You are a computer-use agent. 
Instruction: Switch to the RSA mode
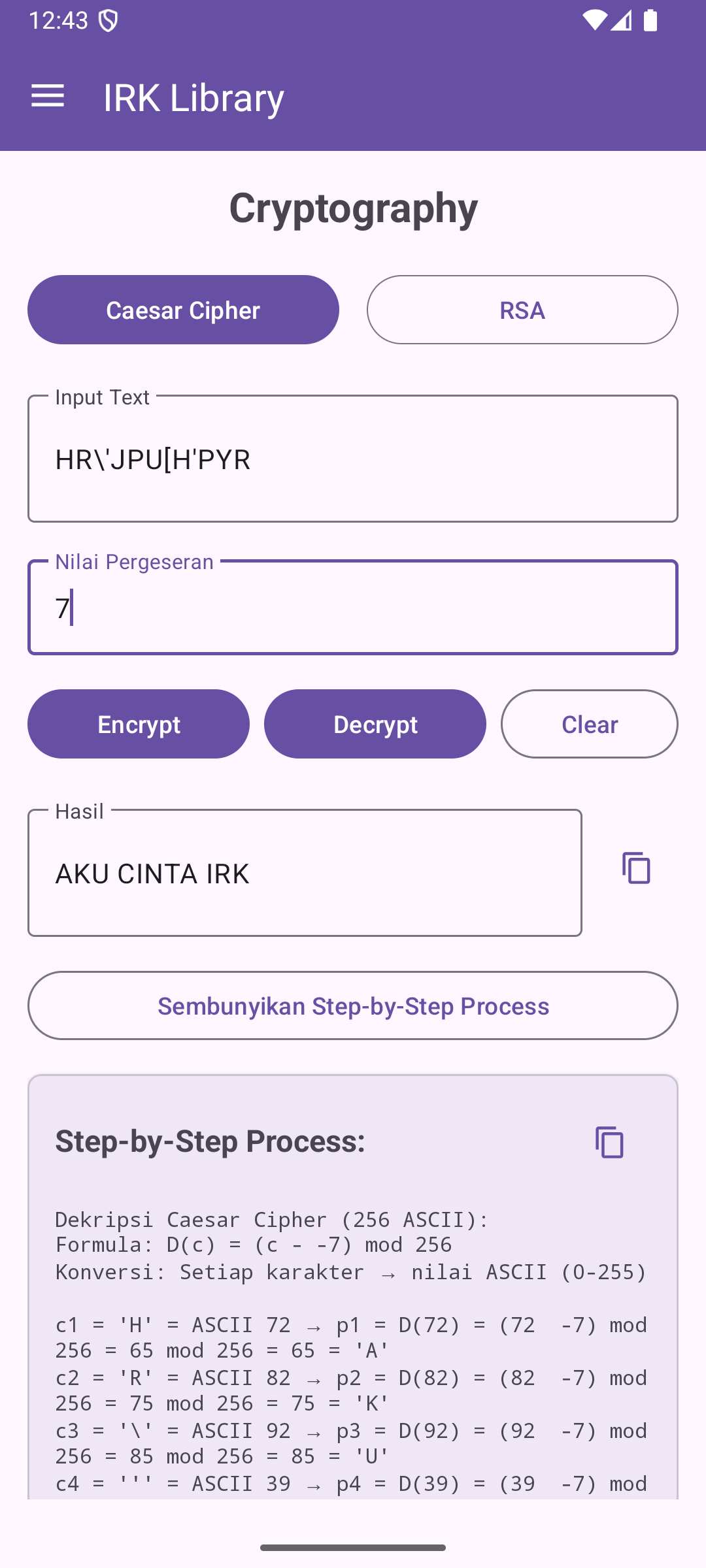pyautogui.click(x=522, y=310)
